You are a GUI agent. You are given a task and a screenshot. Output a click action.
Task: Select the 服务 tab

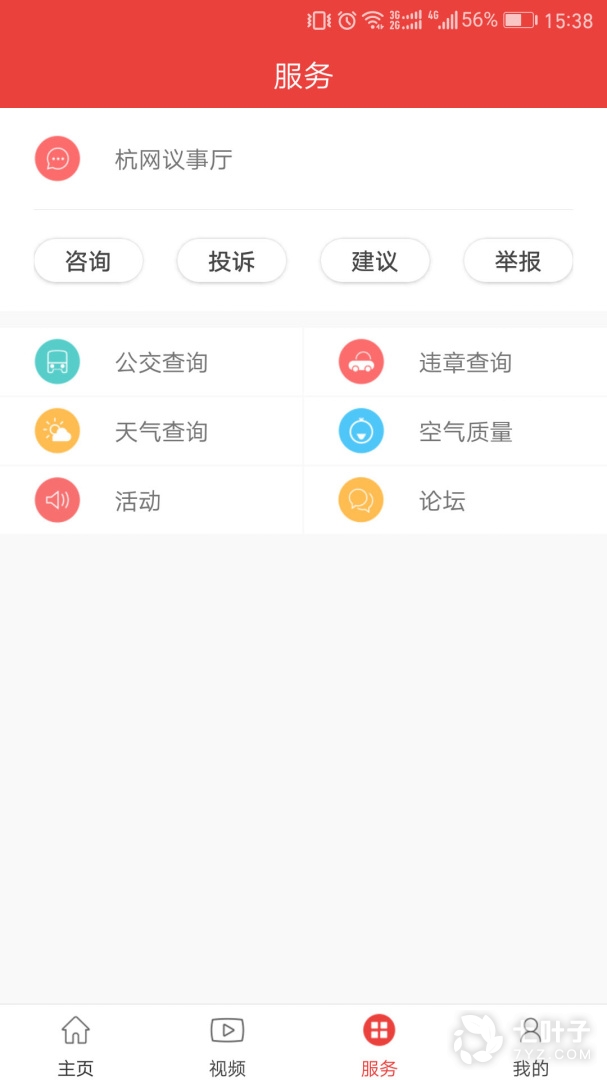click(379, 1044)
